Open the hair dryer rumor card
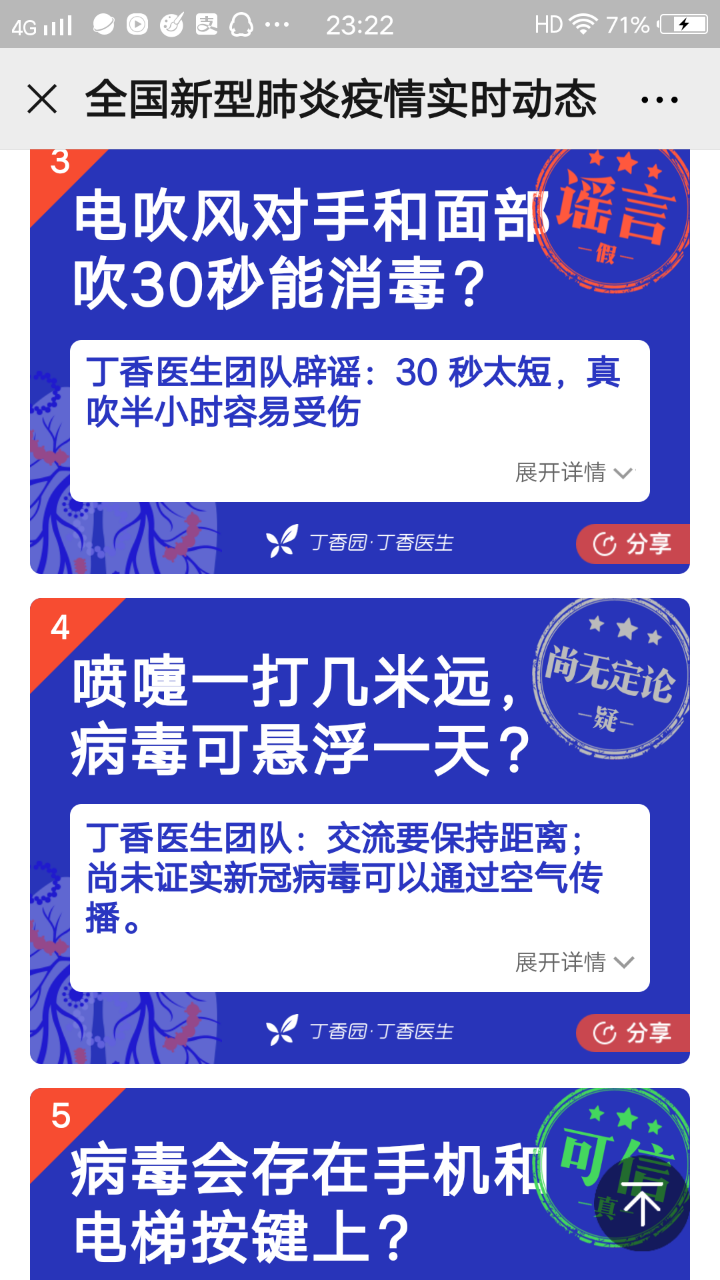Screen dimensions: 720x1280 tap(300, 250)
